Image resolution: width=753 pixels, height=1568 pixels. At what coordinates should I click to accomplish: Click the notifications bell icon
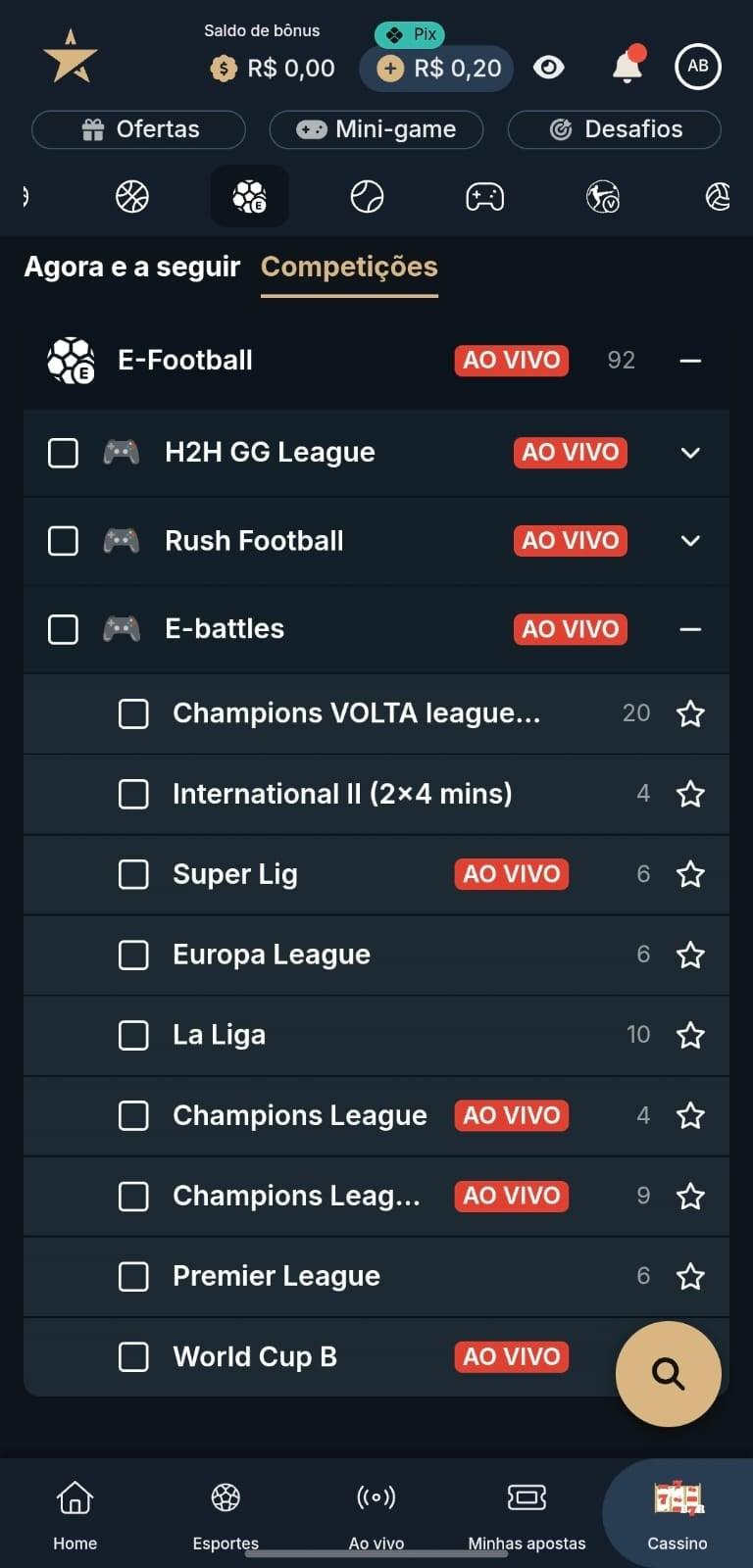(627, 67)
